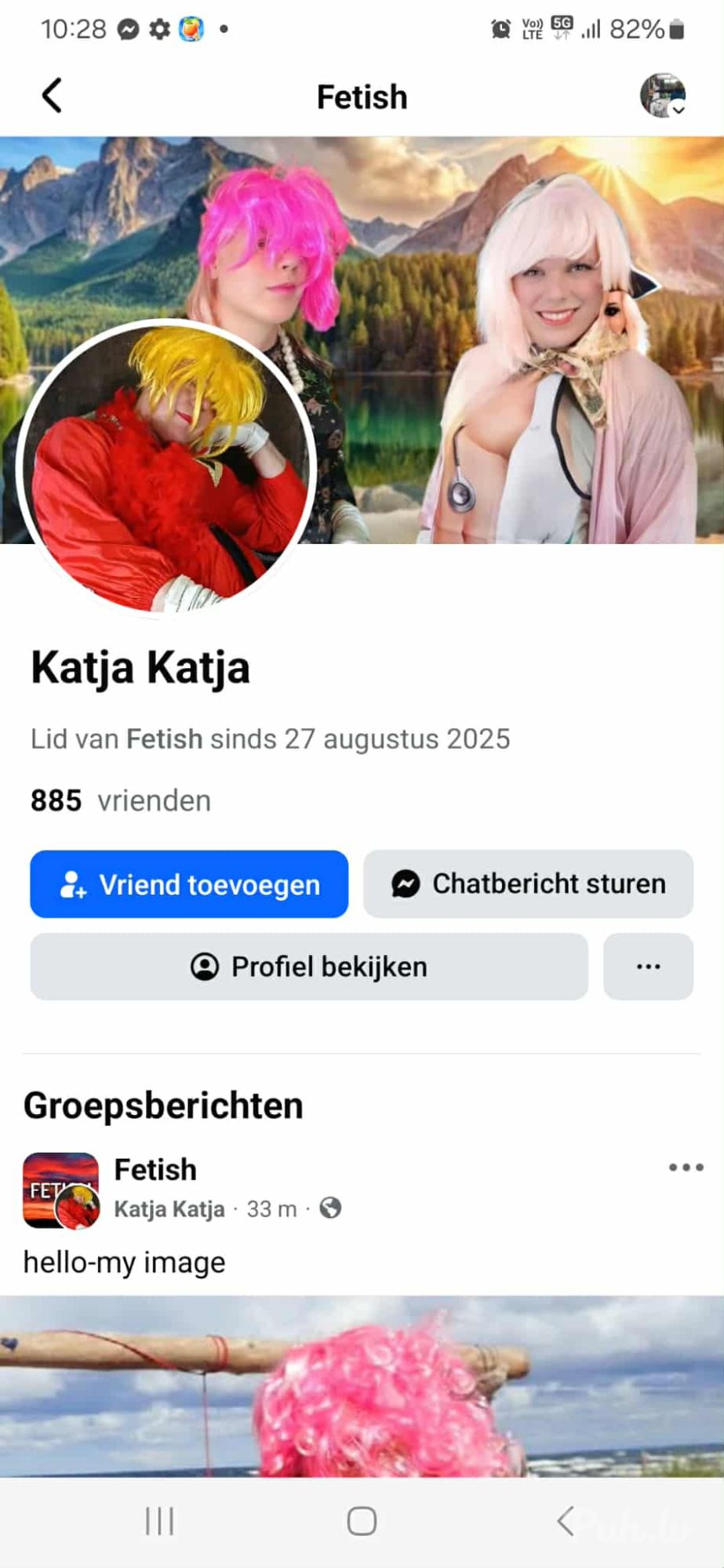Open the post's three-dot menu

coord(686,1167)
